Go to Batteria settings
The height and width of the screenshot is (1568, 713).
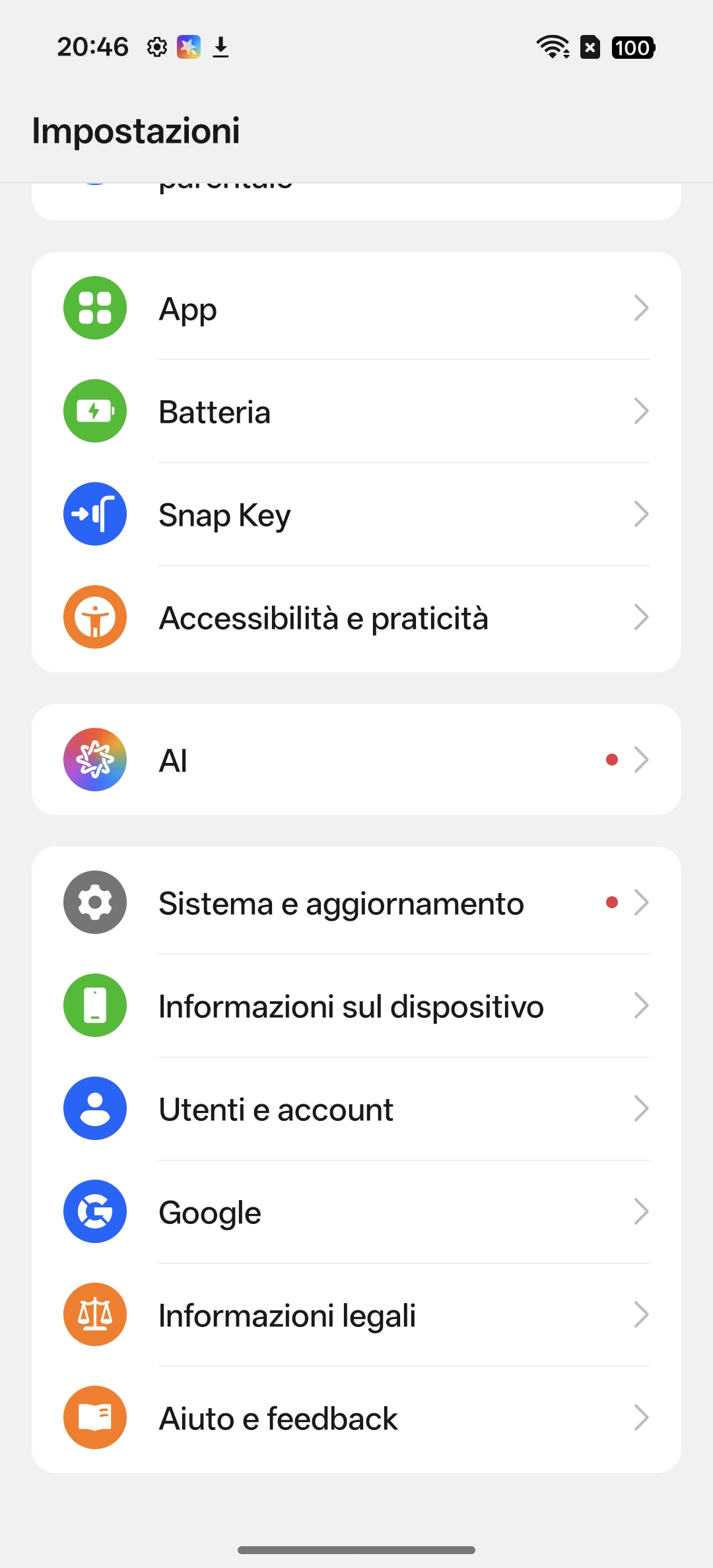coord(356,411)
